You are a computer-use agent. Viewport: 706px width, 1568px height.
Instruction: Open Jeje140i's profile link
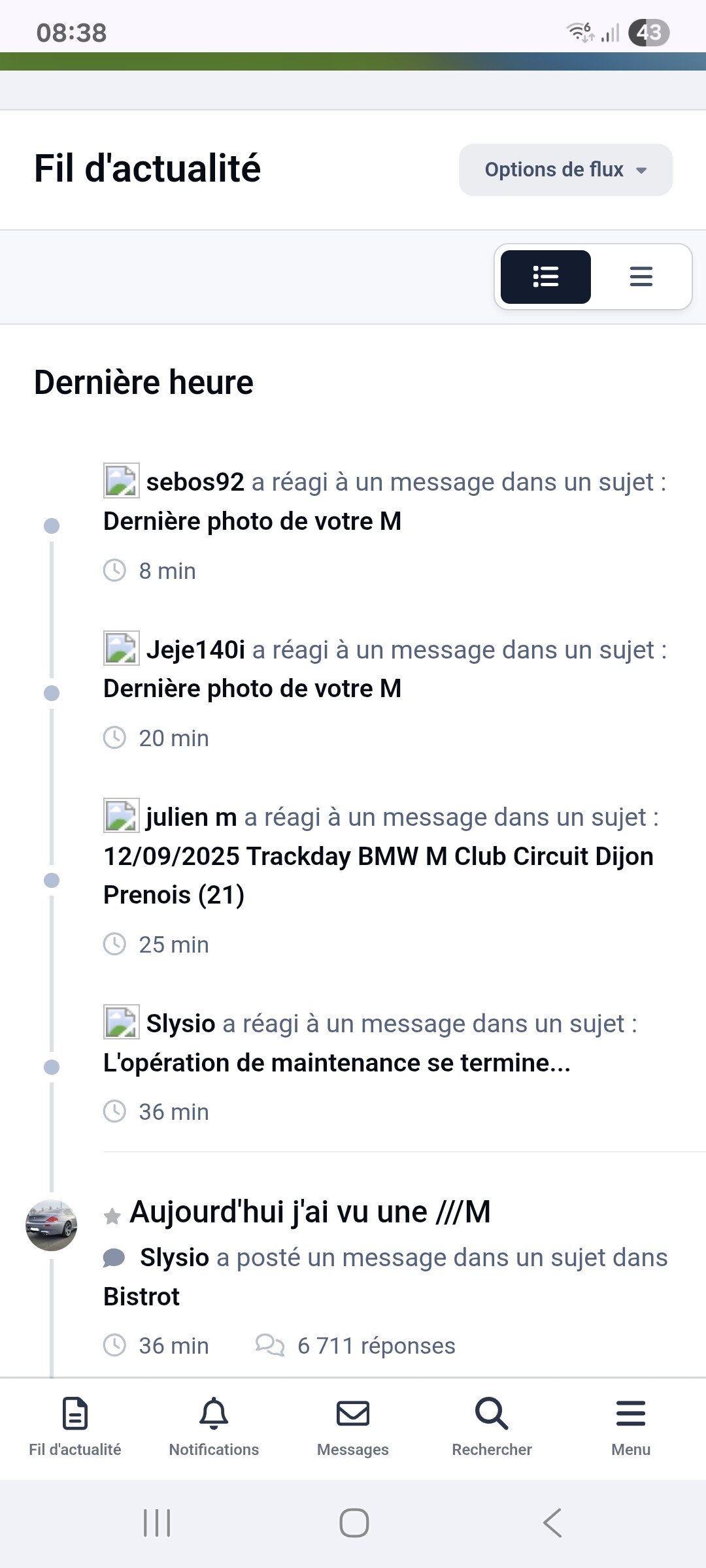pyautogui.click(x=195, y=650)
